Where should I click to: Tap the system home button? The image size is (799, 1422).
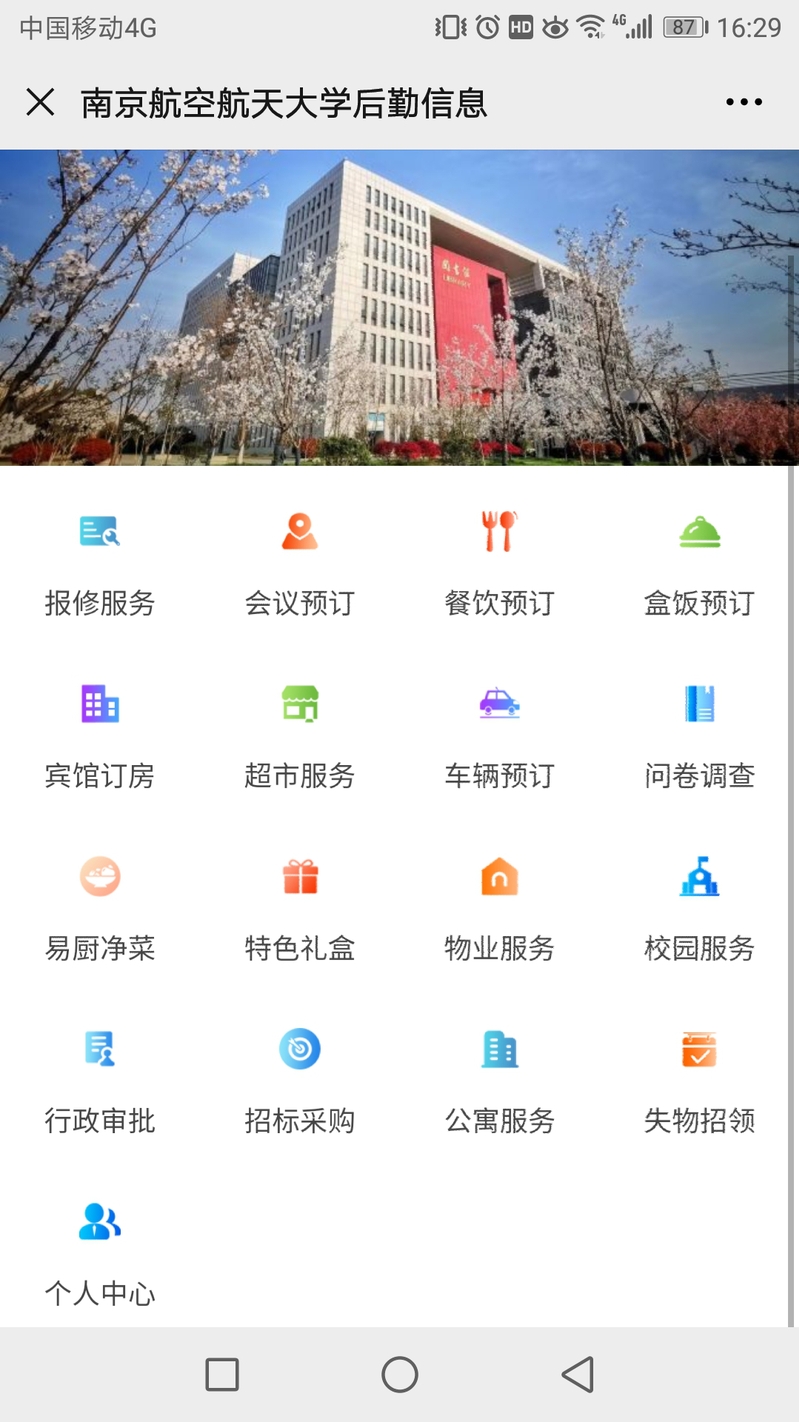pos(400,1375)
